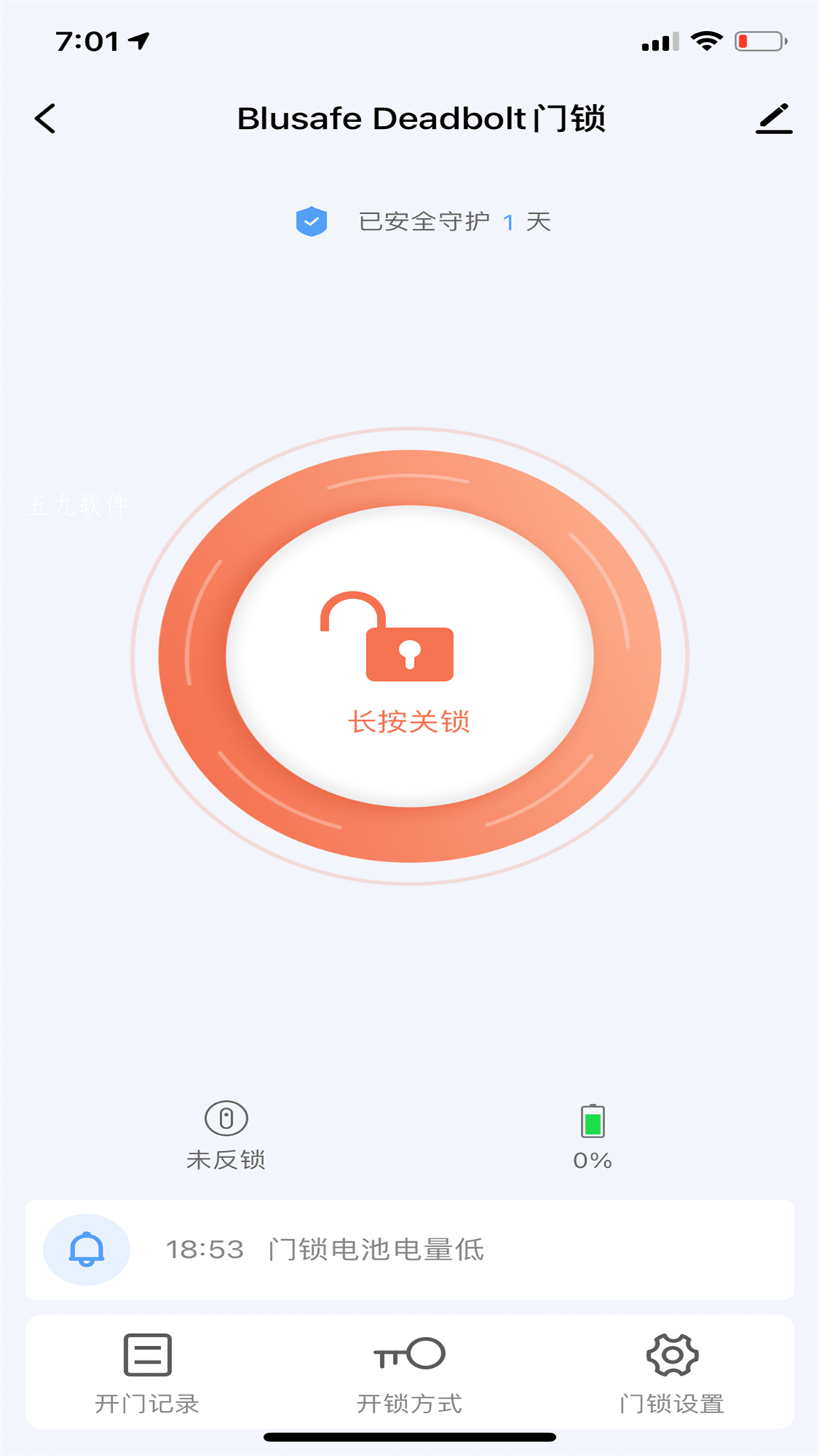View 开锁方式 unlock methods
The image size is (819, 1456).
tap(409, 1373)
